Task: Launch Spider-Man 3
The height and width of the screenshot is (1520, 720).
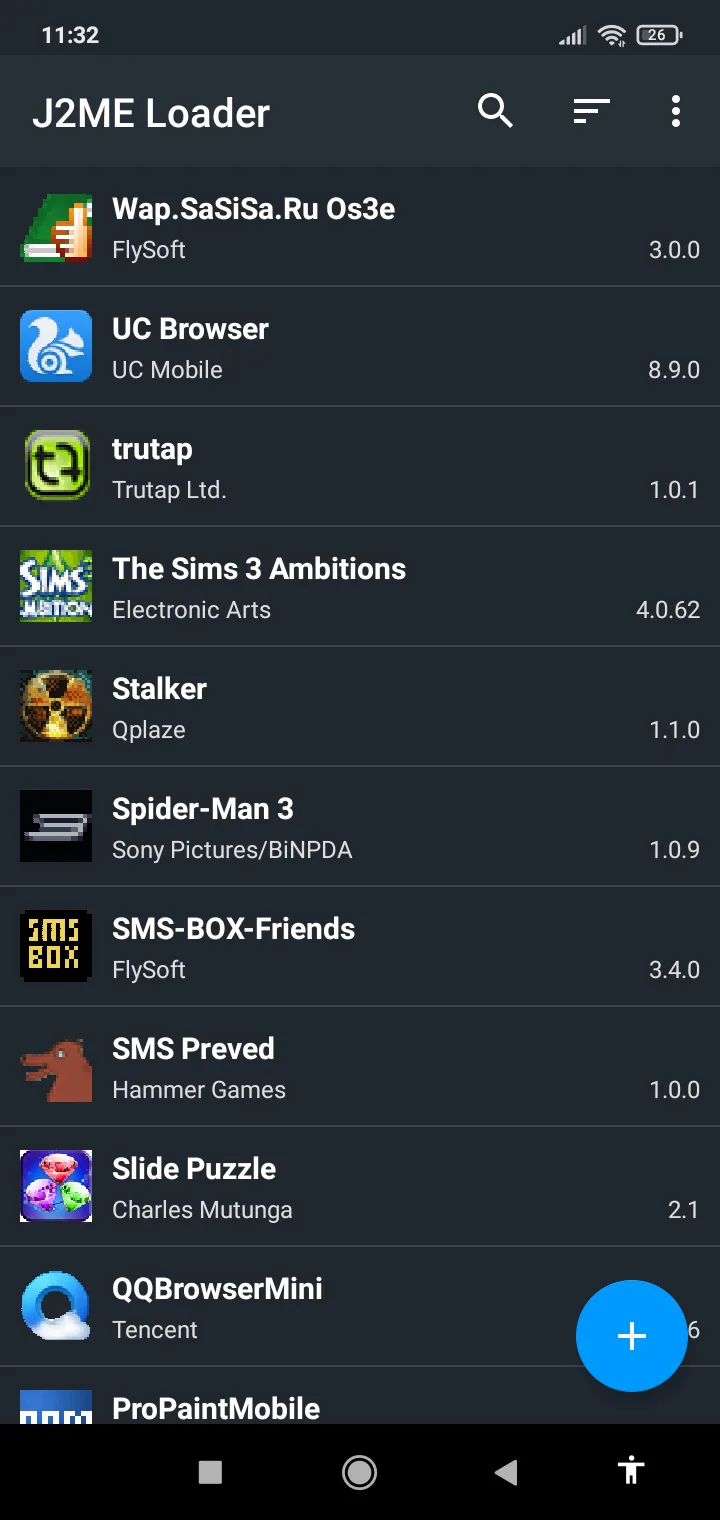Action: pyautogui.click(x=360, y=827)
